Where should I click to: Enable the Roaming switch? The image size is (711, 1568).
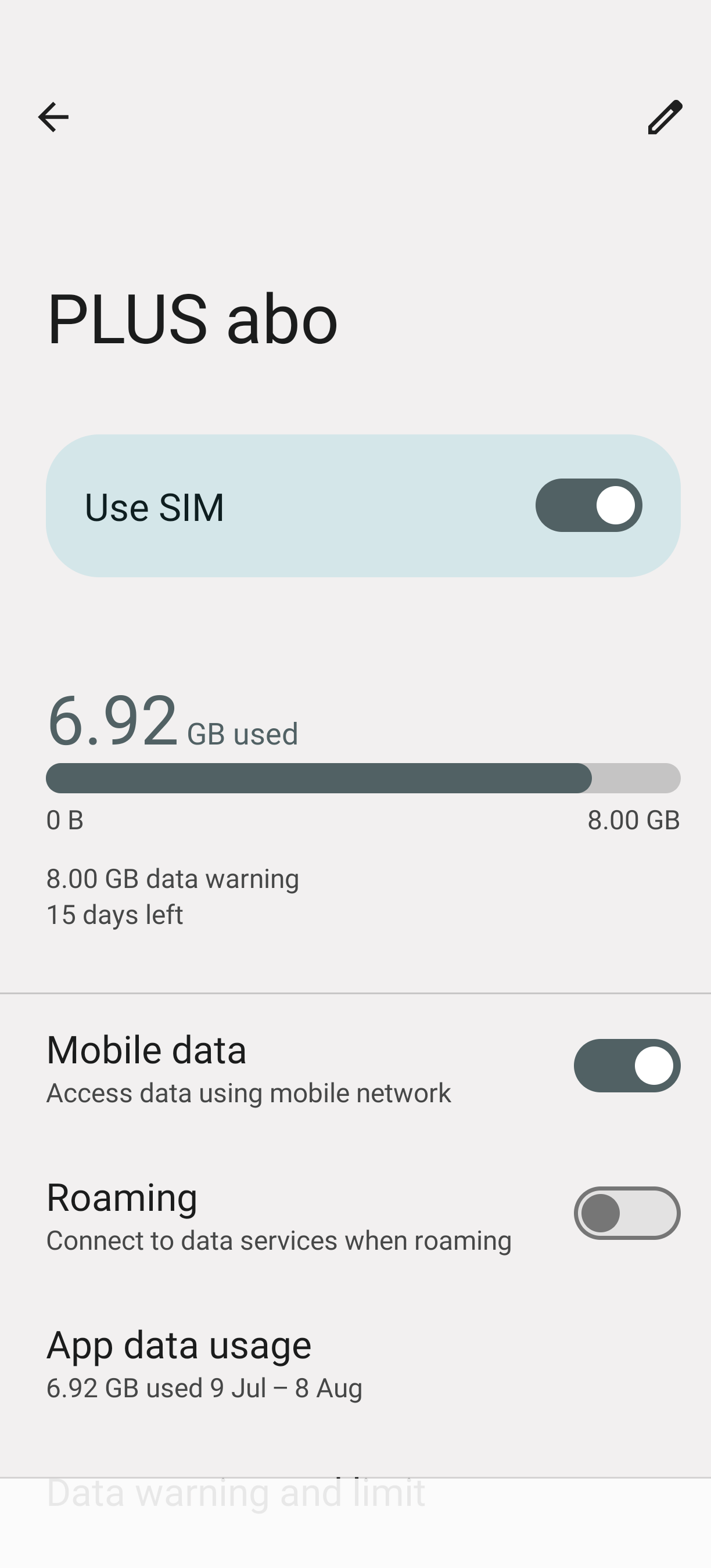[627, 1213]
